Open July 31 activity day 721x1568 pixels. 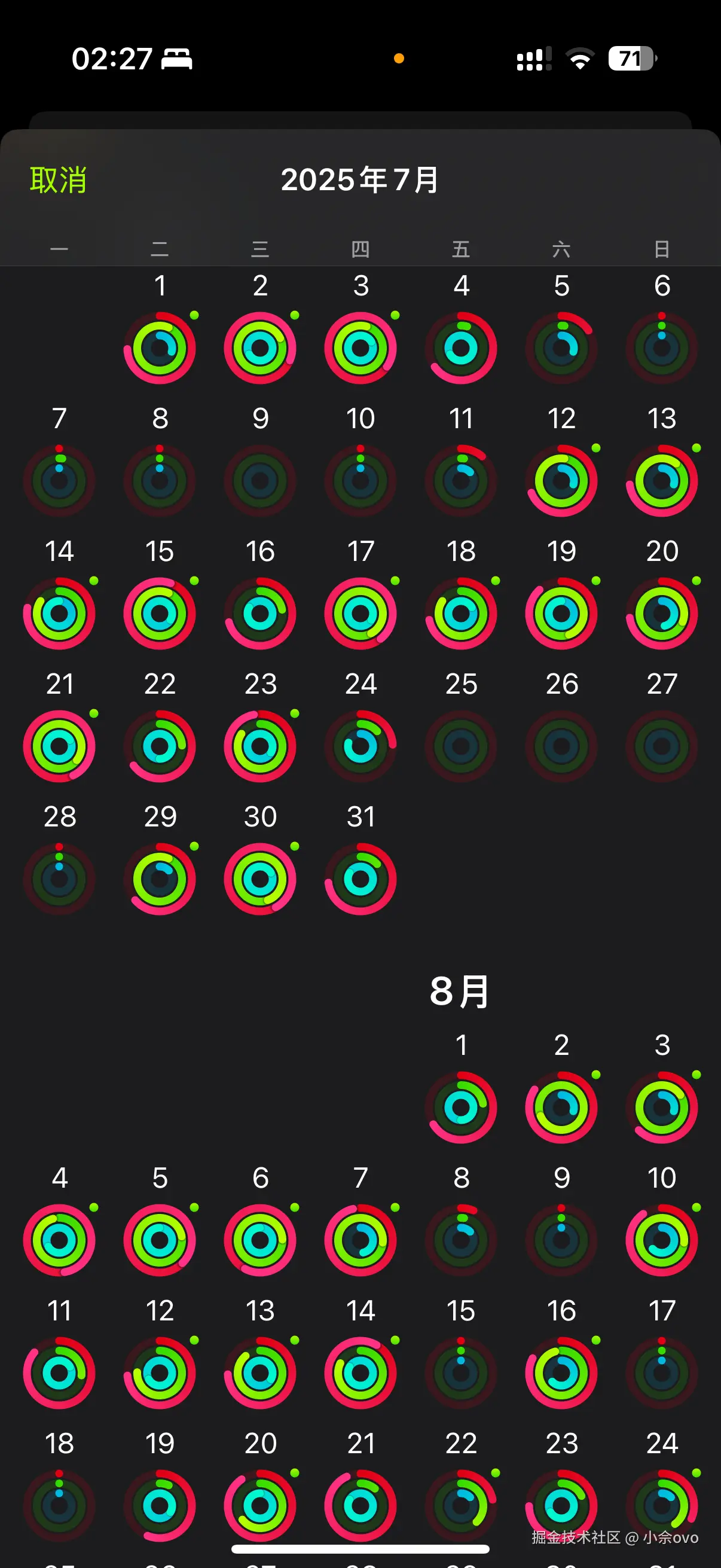point(360,878)
